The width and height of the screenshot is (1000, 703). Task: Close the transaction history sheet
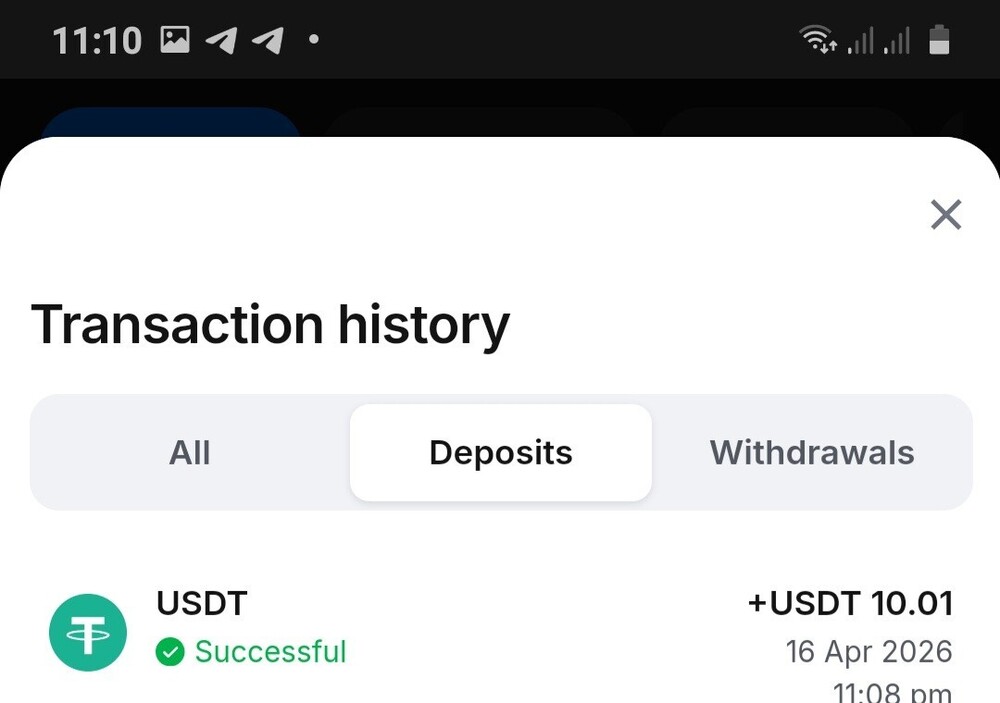coord(945,214)
